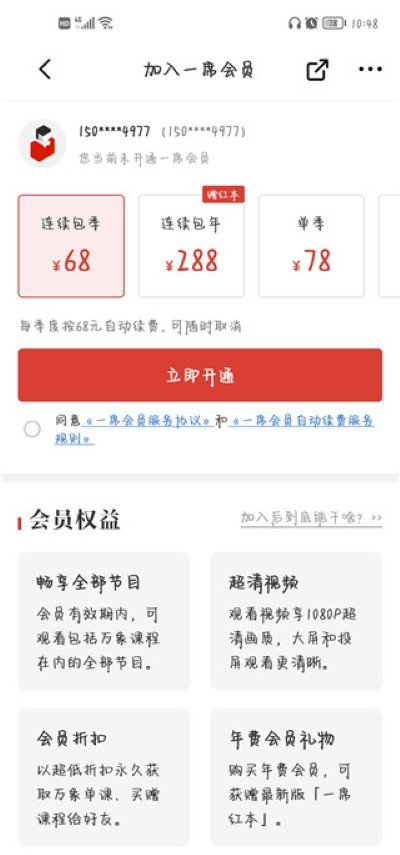The height and width of the screenshot is (855, 400).
Task: Go back from the membership page
Action: coord(45,70)
